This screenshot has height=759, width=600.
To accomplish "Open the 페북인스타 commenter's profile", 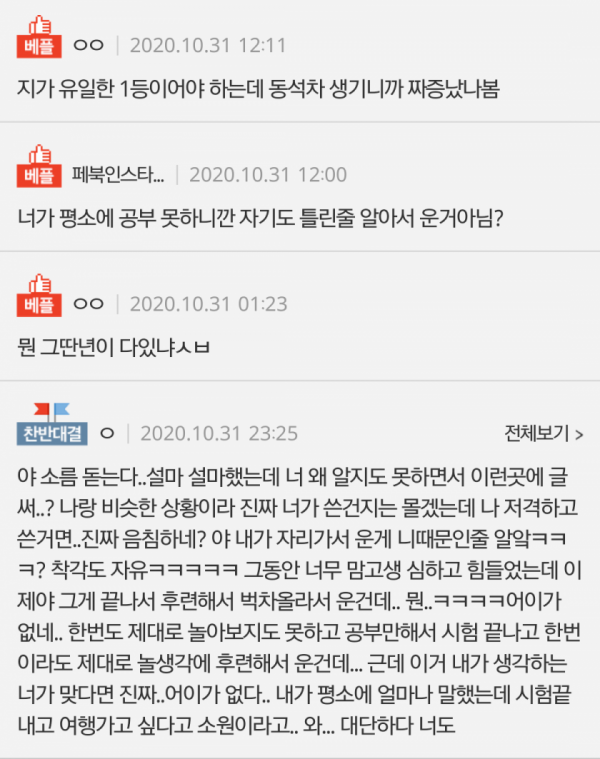I will [x=118, y=175].
